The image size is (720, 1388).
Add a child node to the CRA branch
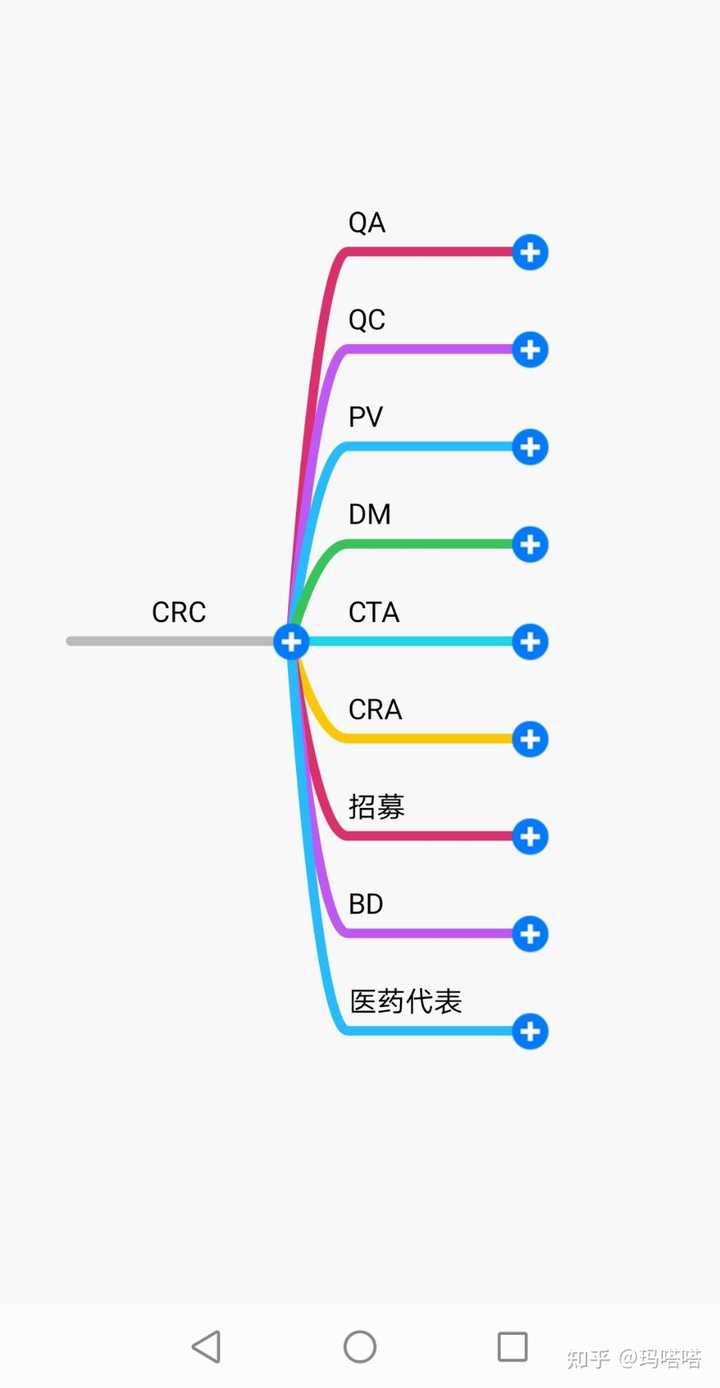click(529, 739)
